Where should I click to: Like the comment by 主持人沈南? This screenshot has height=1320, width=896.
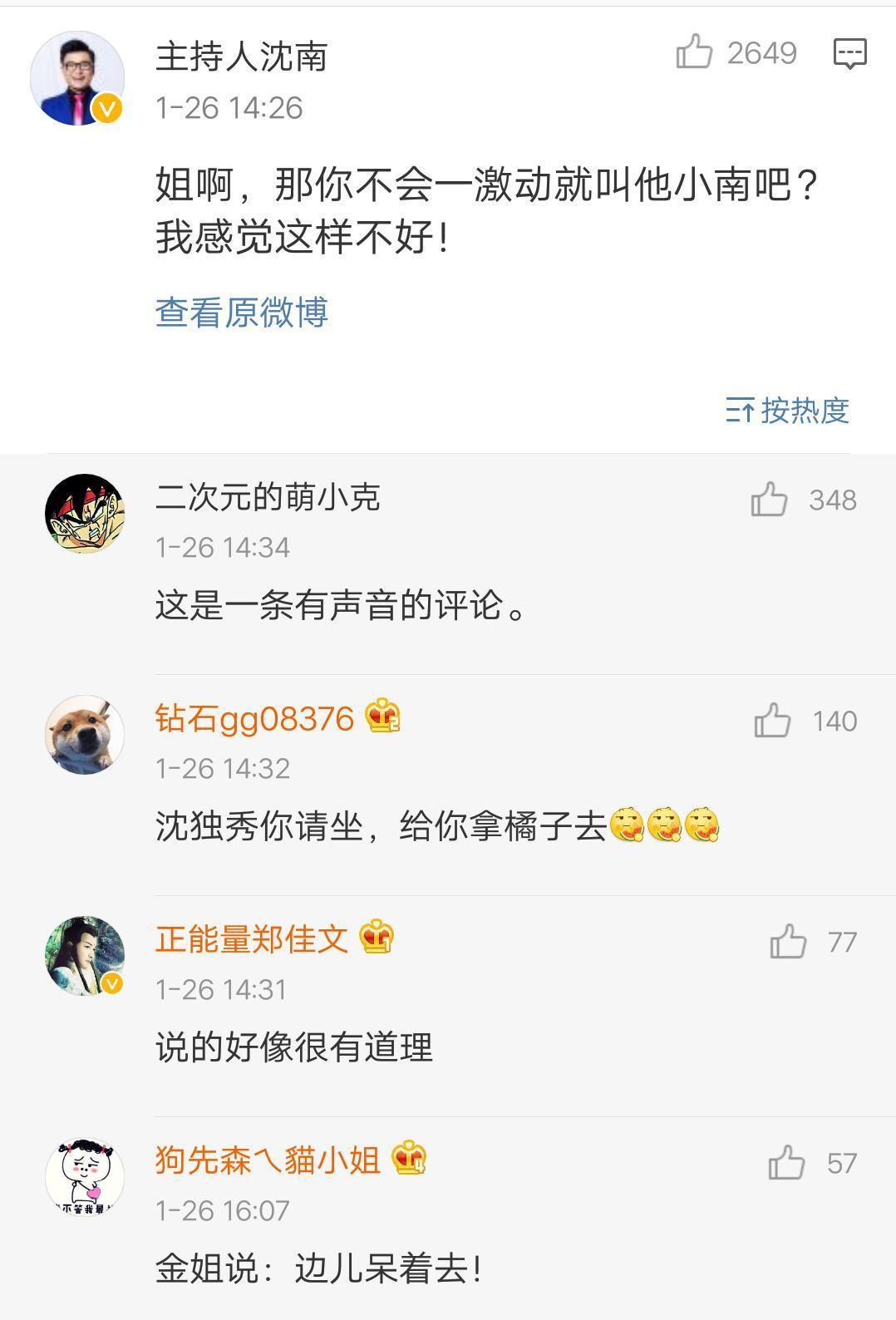click(695, 52)
